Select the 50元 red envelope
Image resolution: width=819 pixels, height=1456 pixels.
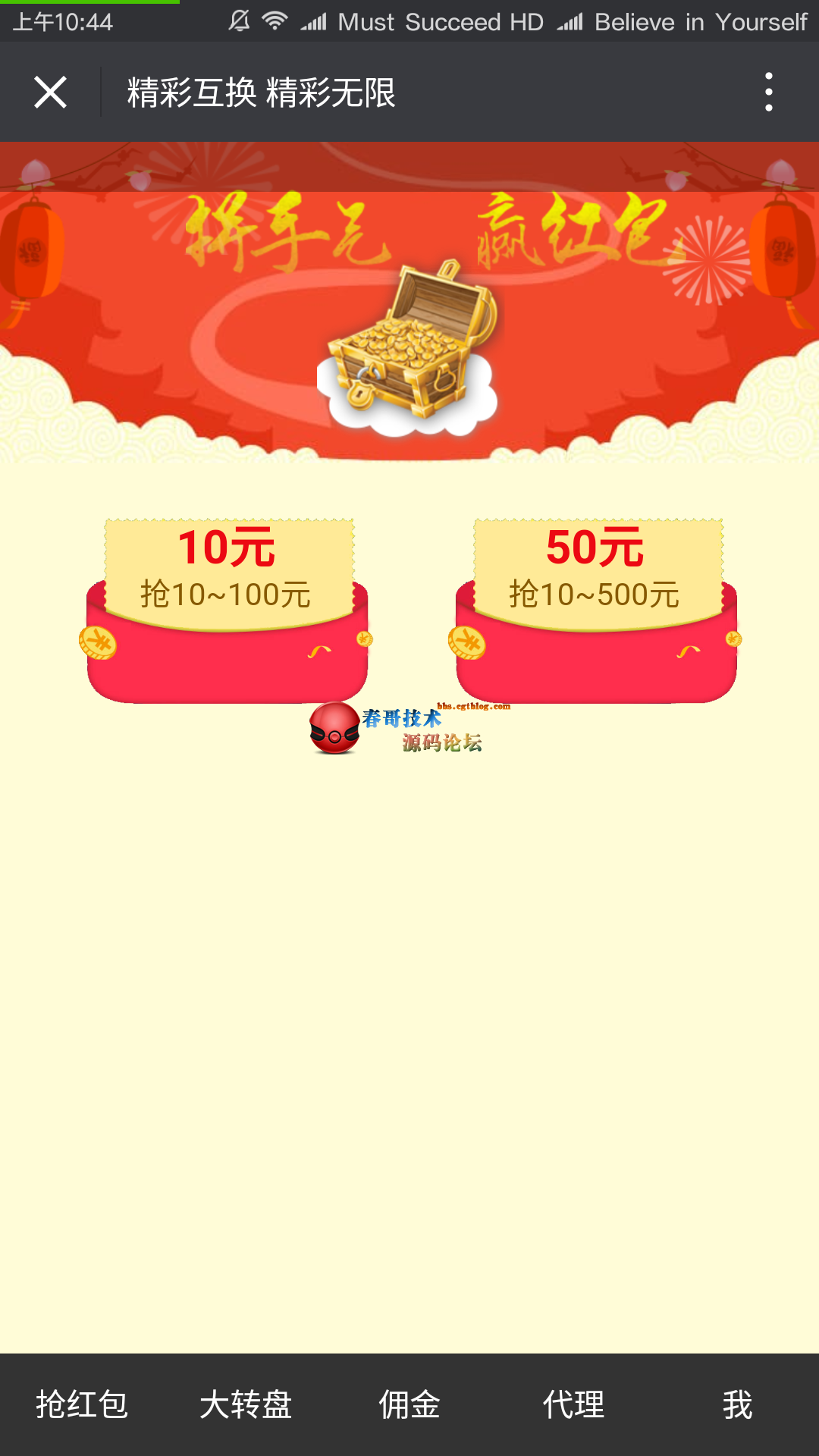point(596,610)
